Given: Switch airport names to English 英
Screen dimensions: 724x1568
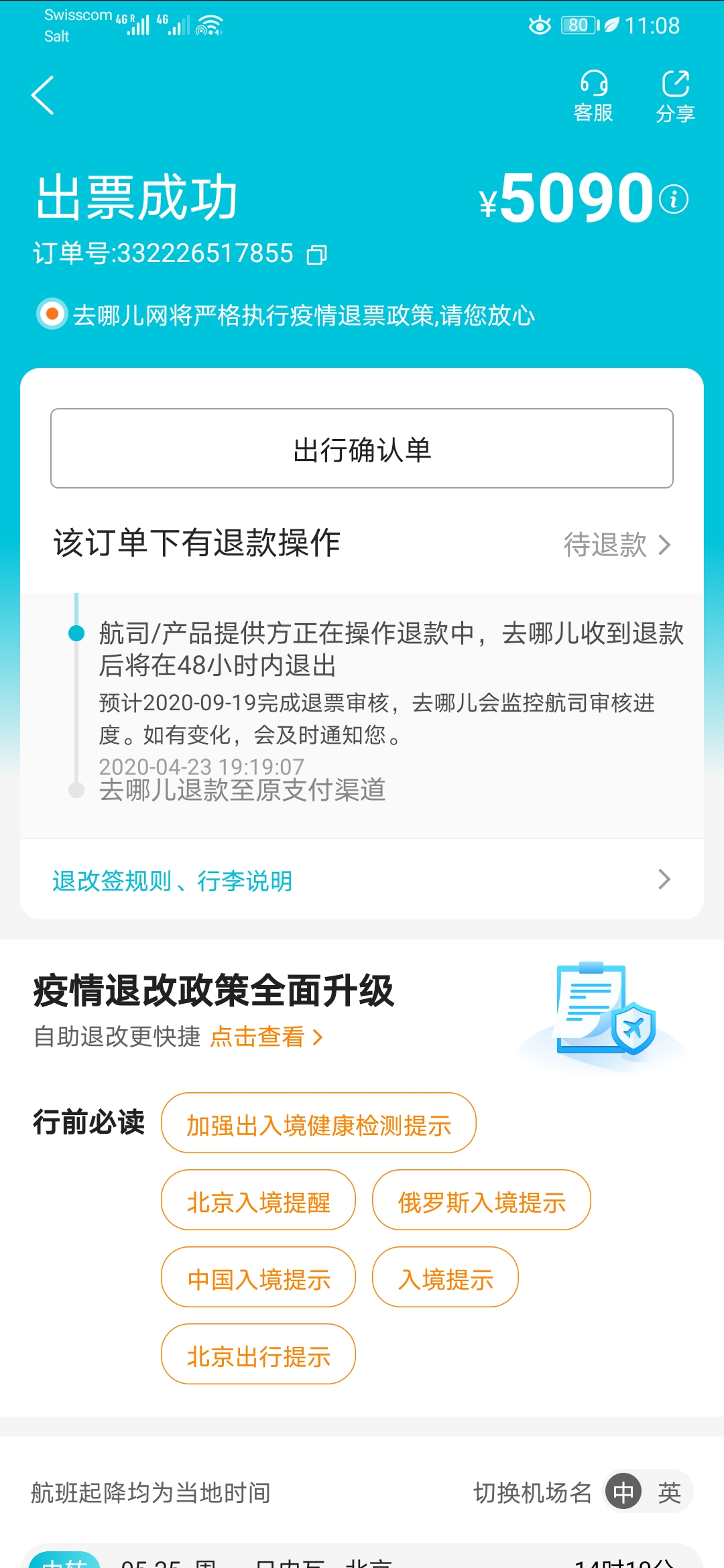Looking at the screenshot, I should (x=669, y=1492).
